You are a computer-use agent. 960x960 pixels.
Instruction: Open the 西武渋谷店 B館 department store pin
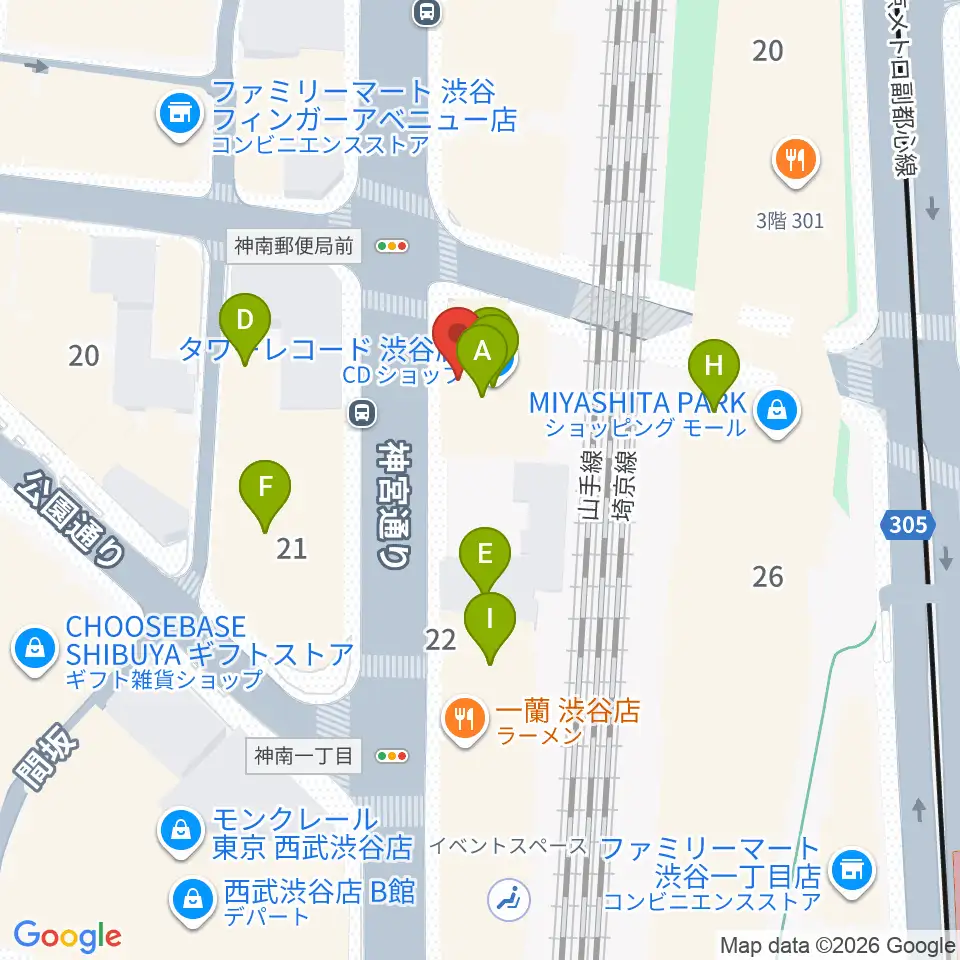(x=193, y=901)
